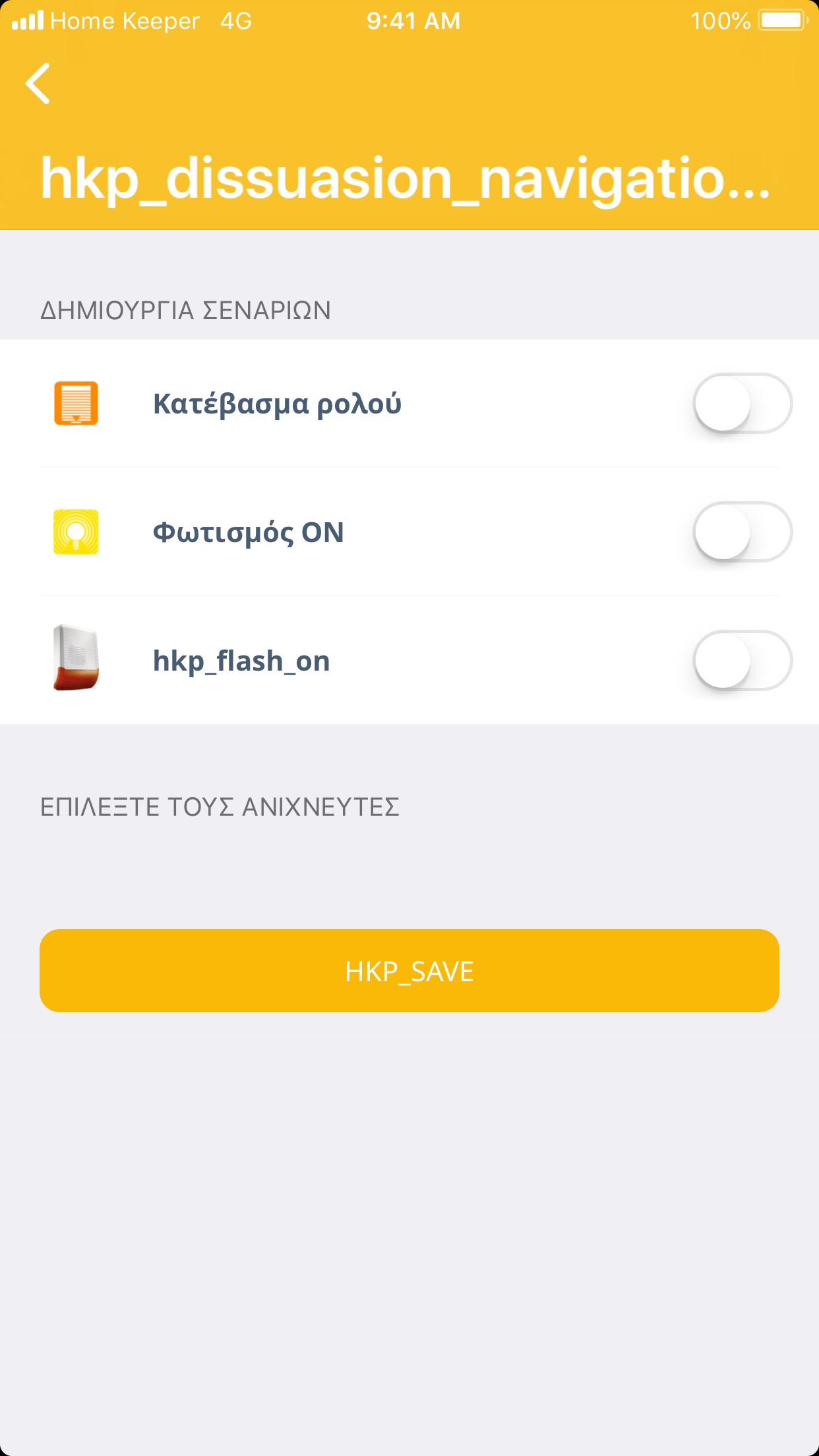The width and height of the screenshot is (819, 1456).
Task: Toggle the hkp_flash_on switch
Action: coord(742,660)
